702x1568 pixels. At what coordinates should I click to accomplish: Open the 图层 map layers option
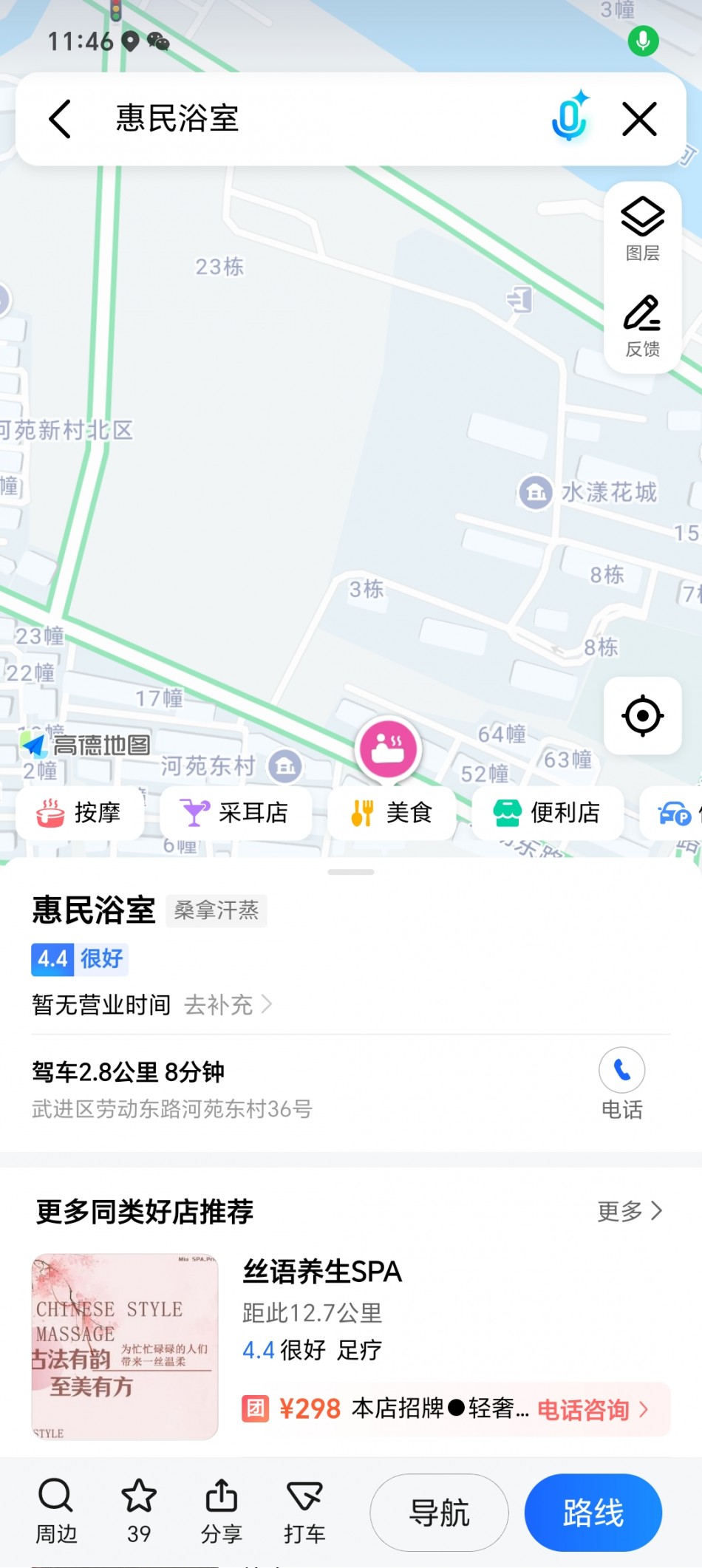click(642, 229)
